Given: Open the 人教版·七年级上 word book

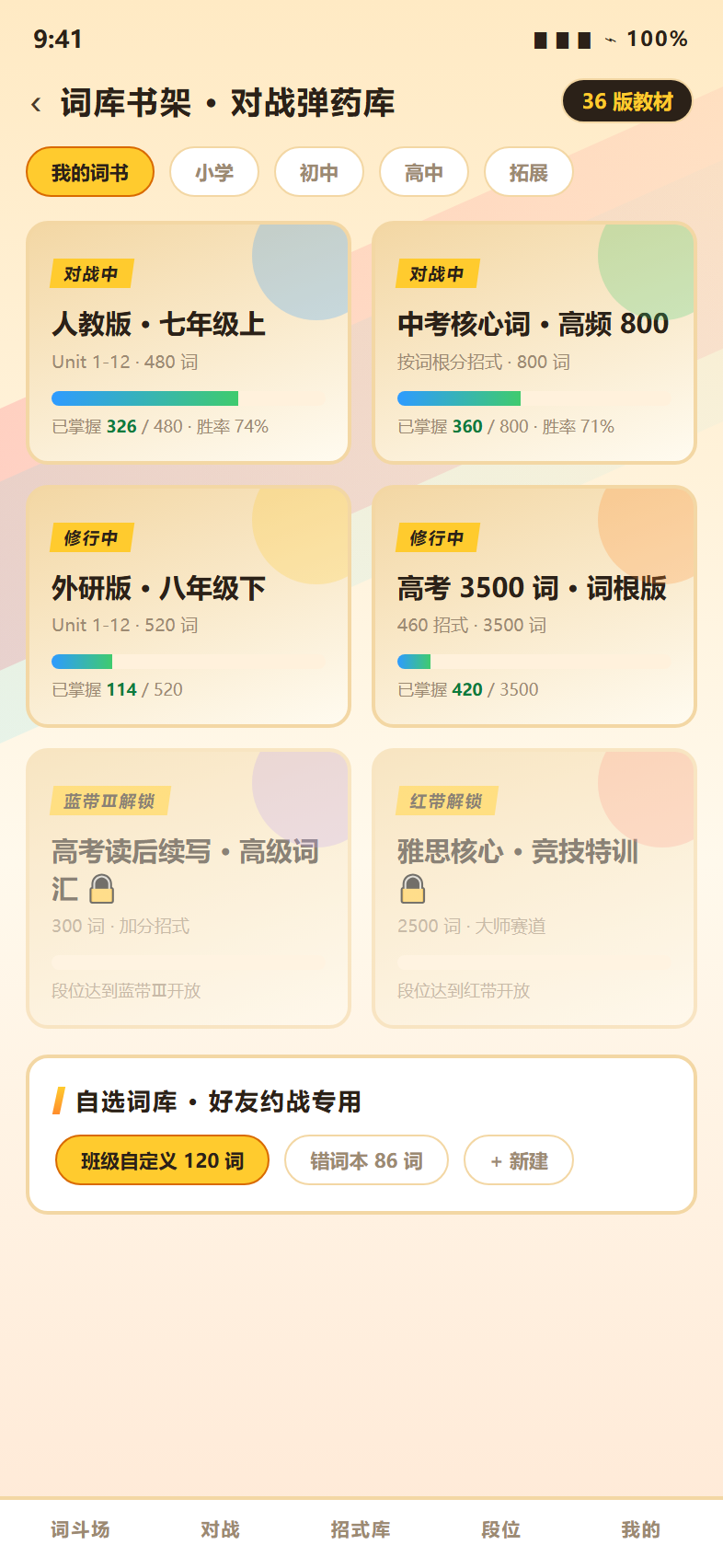Looking at the screenshot, I should coord(189,342).
